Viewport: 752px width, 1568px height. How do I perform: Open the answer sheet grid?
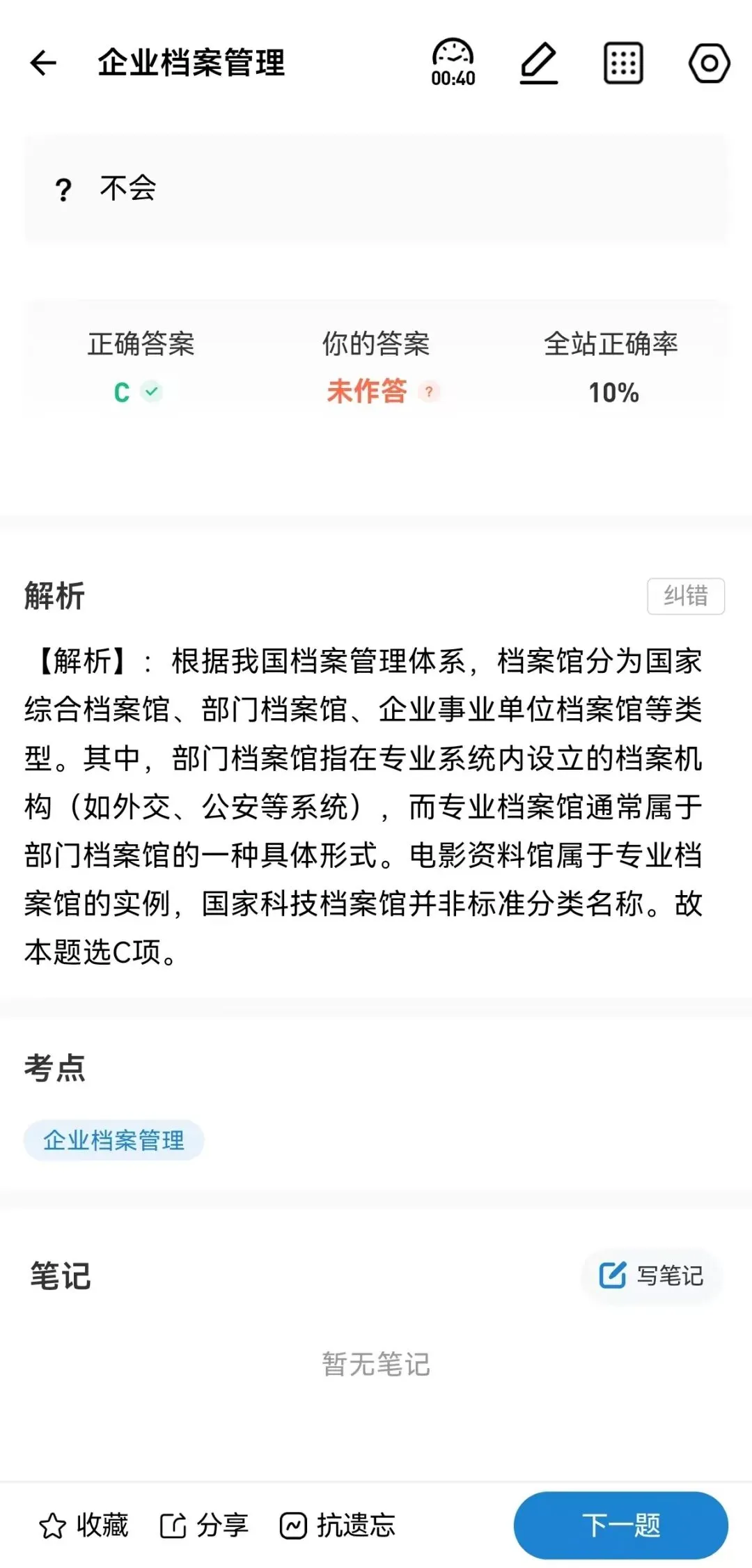tap(623, 63)
